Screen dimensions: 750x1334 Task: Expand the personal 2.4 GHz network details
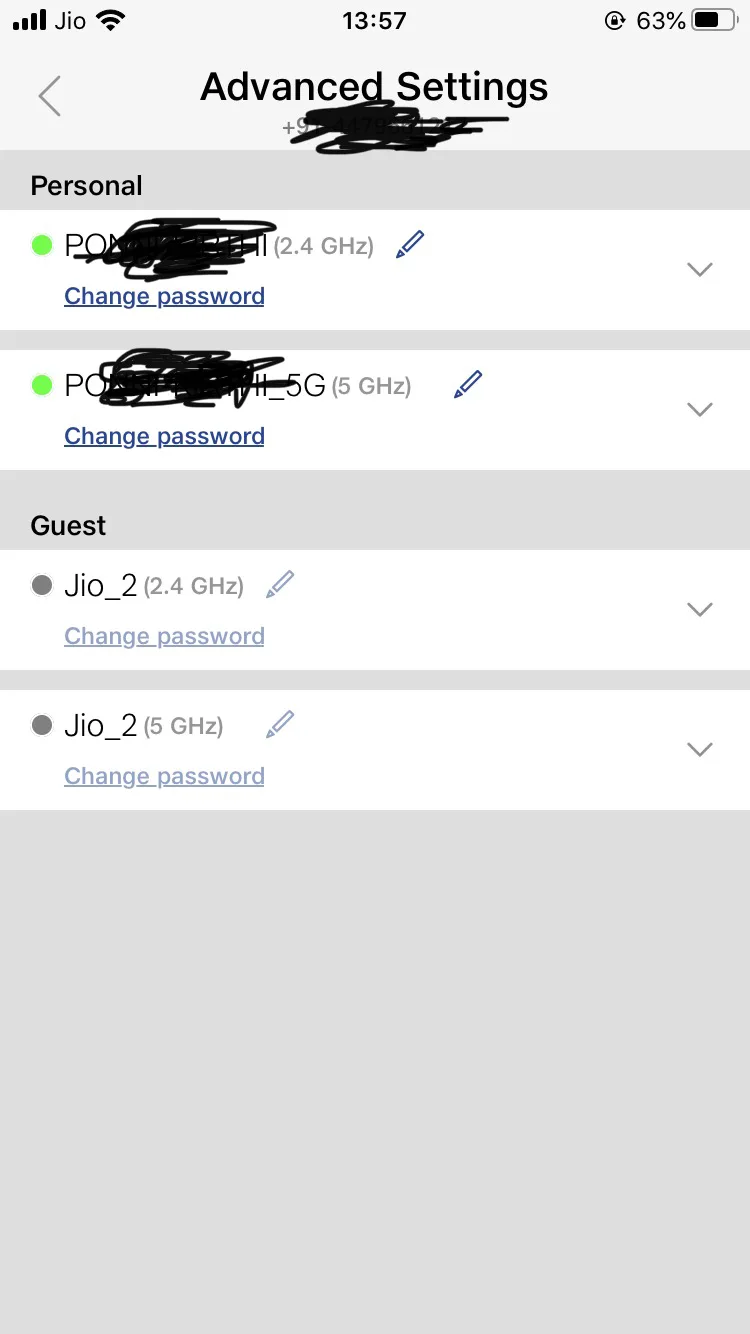click(700, 269)
